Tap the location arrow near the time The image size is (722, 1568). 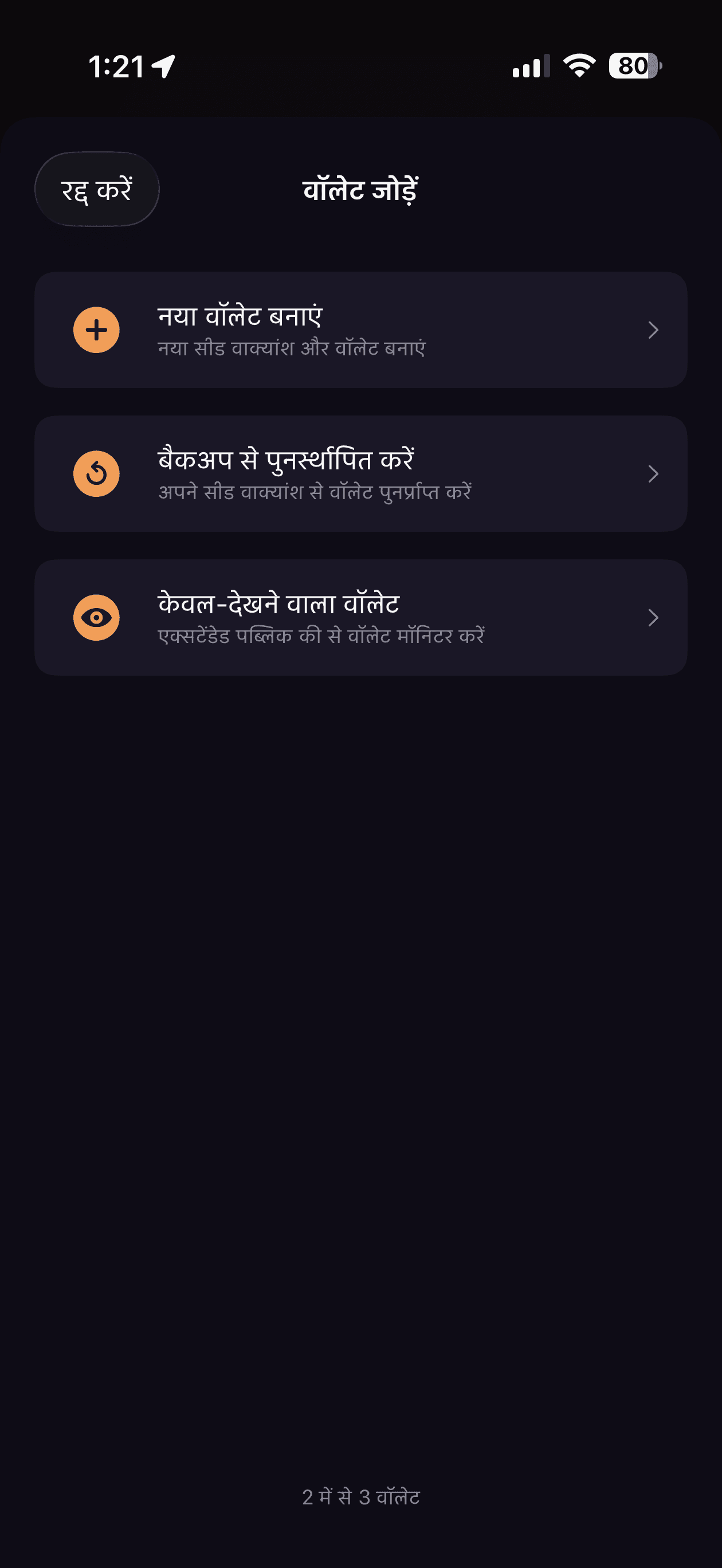(162, 66)
